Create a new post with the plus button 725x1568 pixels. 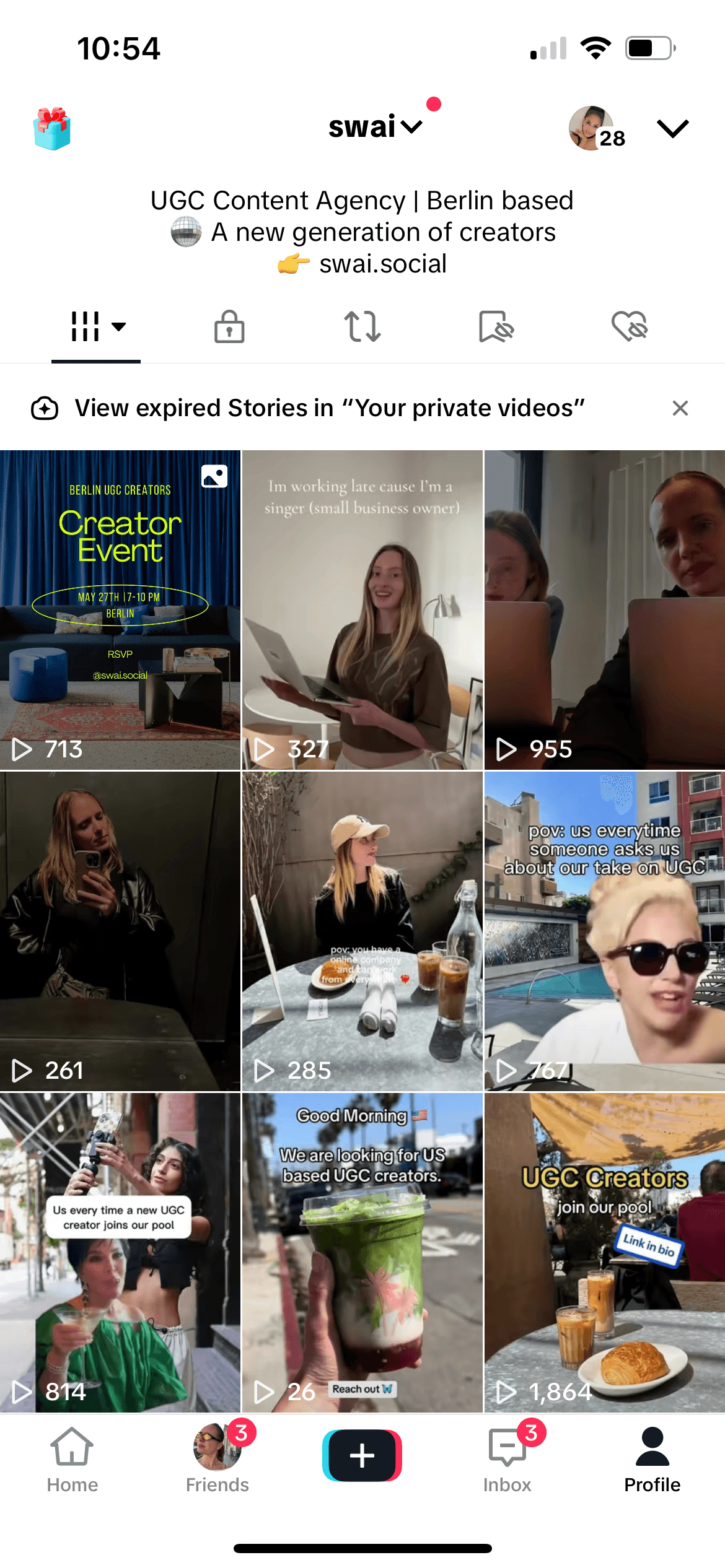click(362, 1455)
